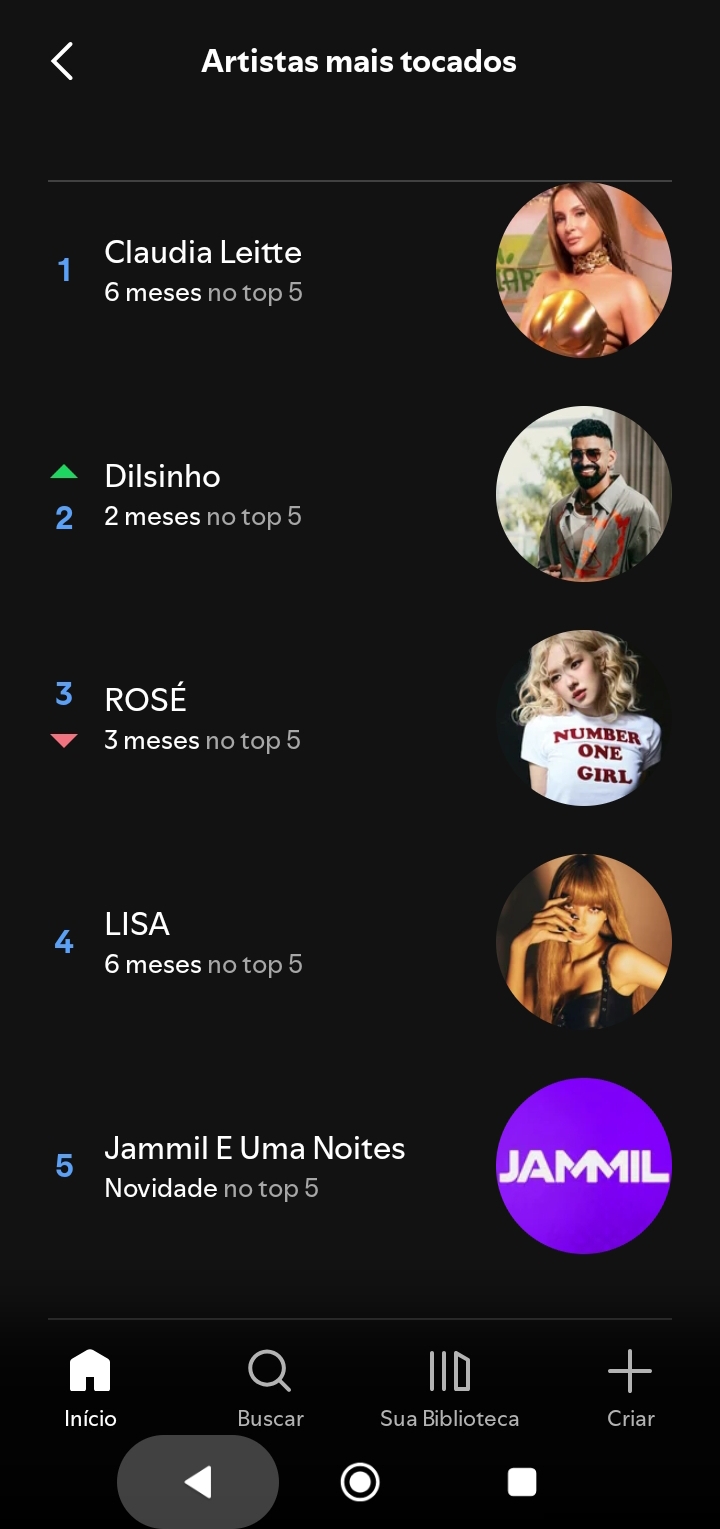The width and height of the screenshot is (720, 1529).
Task: Tap the Criar tab
Action: [630, 1388]
